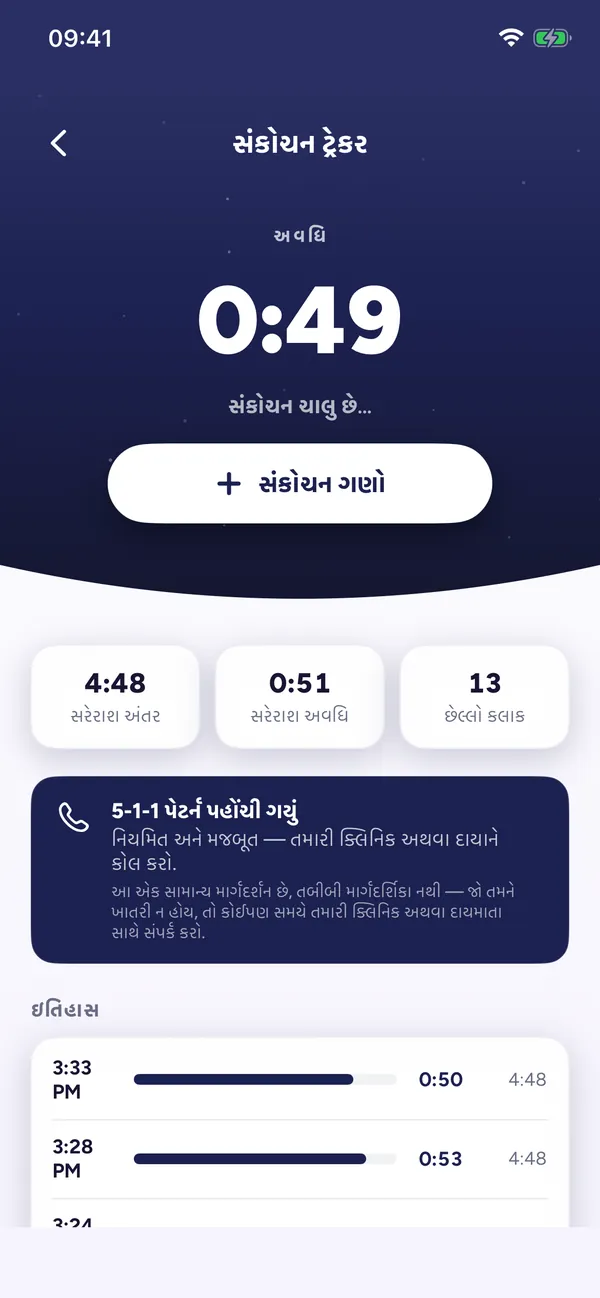Open the 3:28 PM history entry

click(300, 1159)
